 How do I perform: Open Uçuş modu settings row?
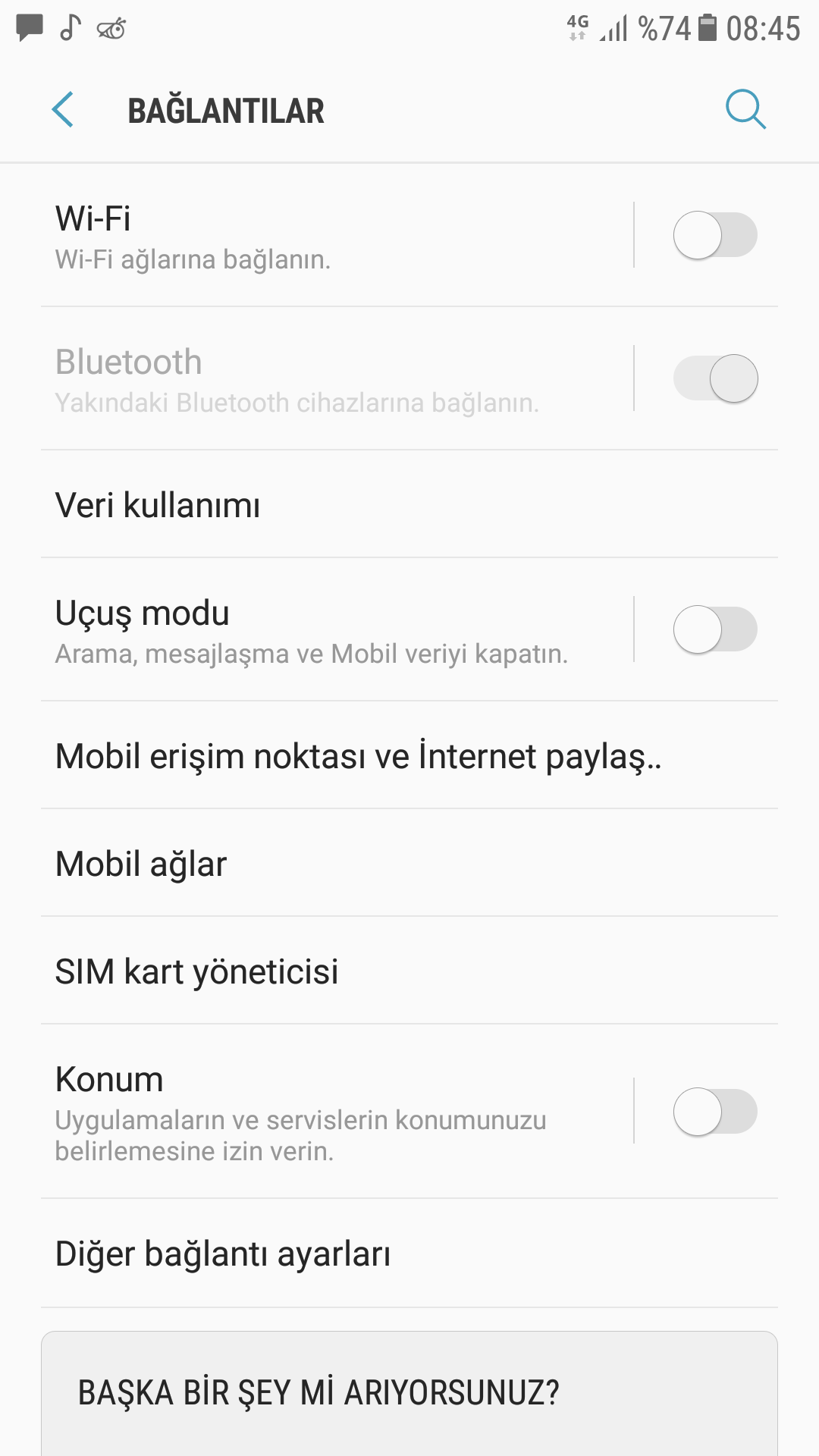[303, 631]
